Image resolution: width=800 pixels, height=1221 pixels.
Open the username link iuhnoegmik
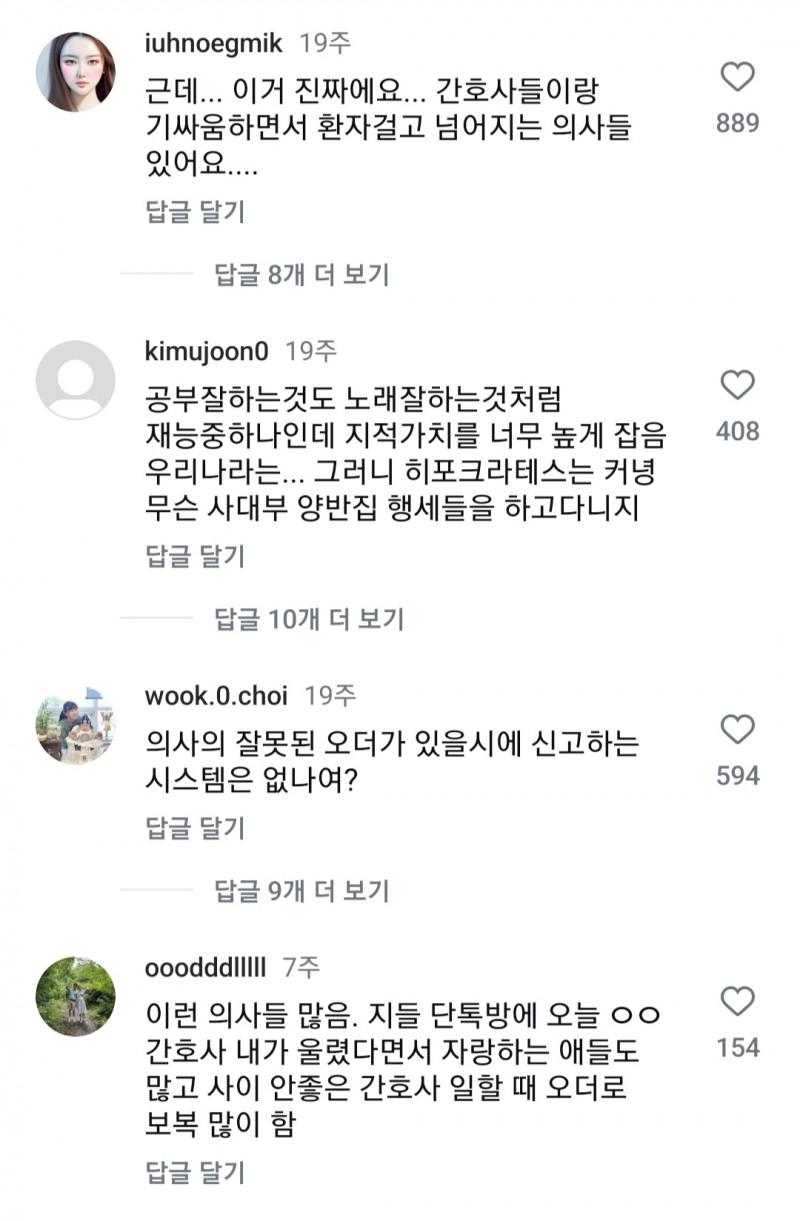pyautogui.click(x=215, y=43)
